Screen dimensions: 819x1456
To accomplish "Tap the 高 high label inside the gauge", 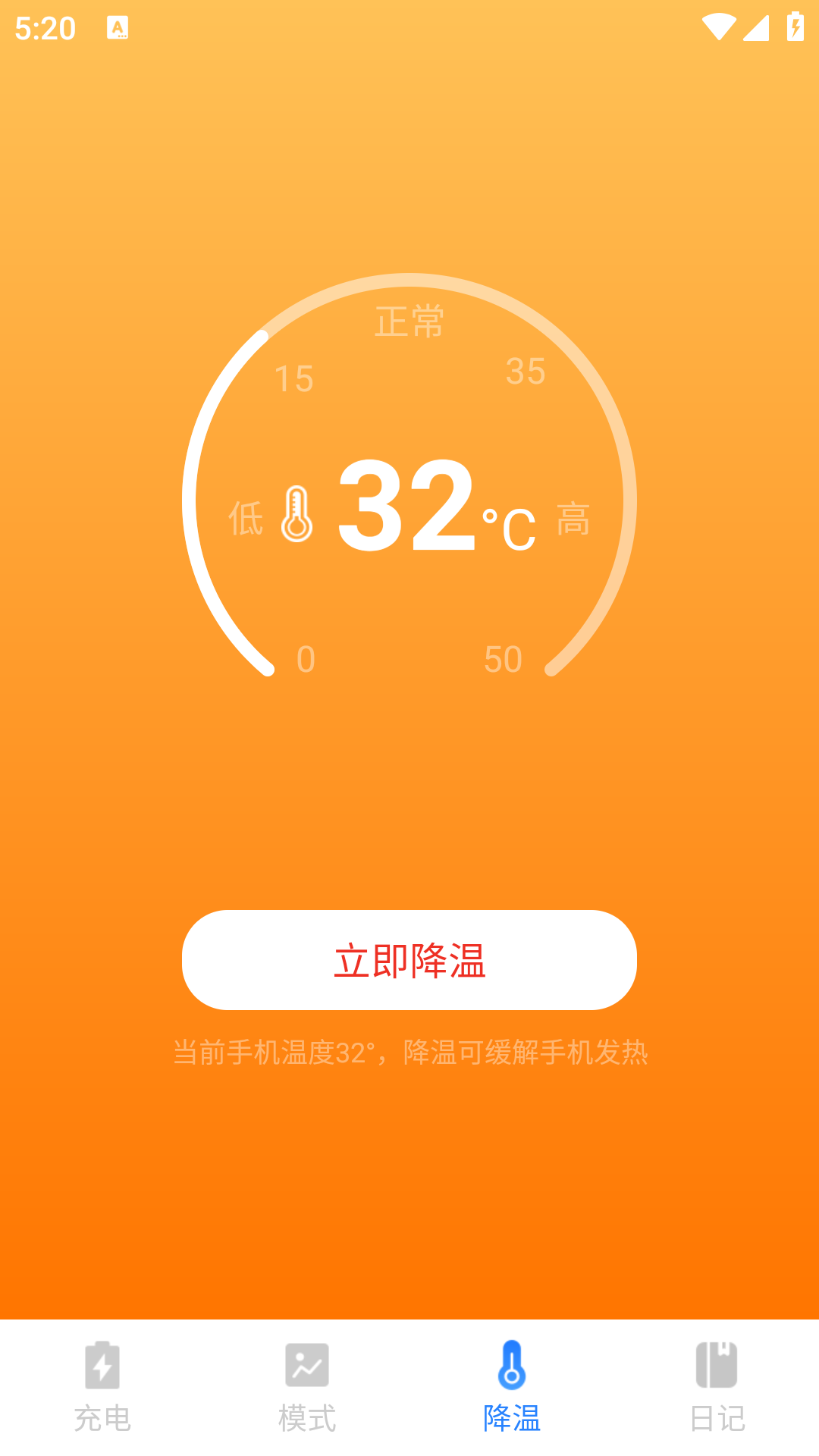I will click(574, 518).
